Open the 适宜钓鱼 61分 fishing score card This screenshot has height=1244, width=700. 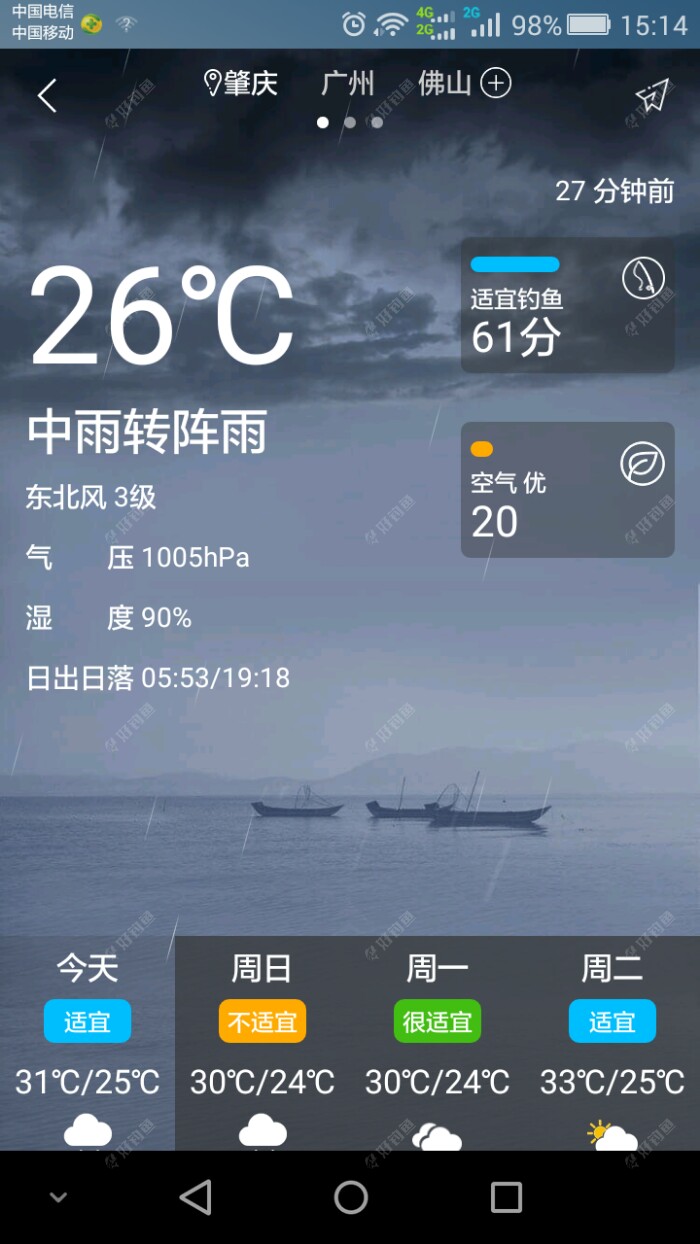coord(567,306)
